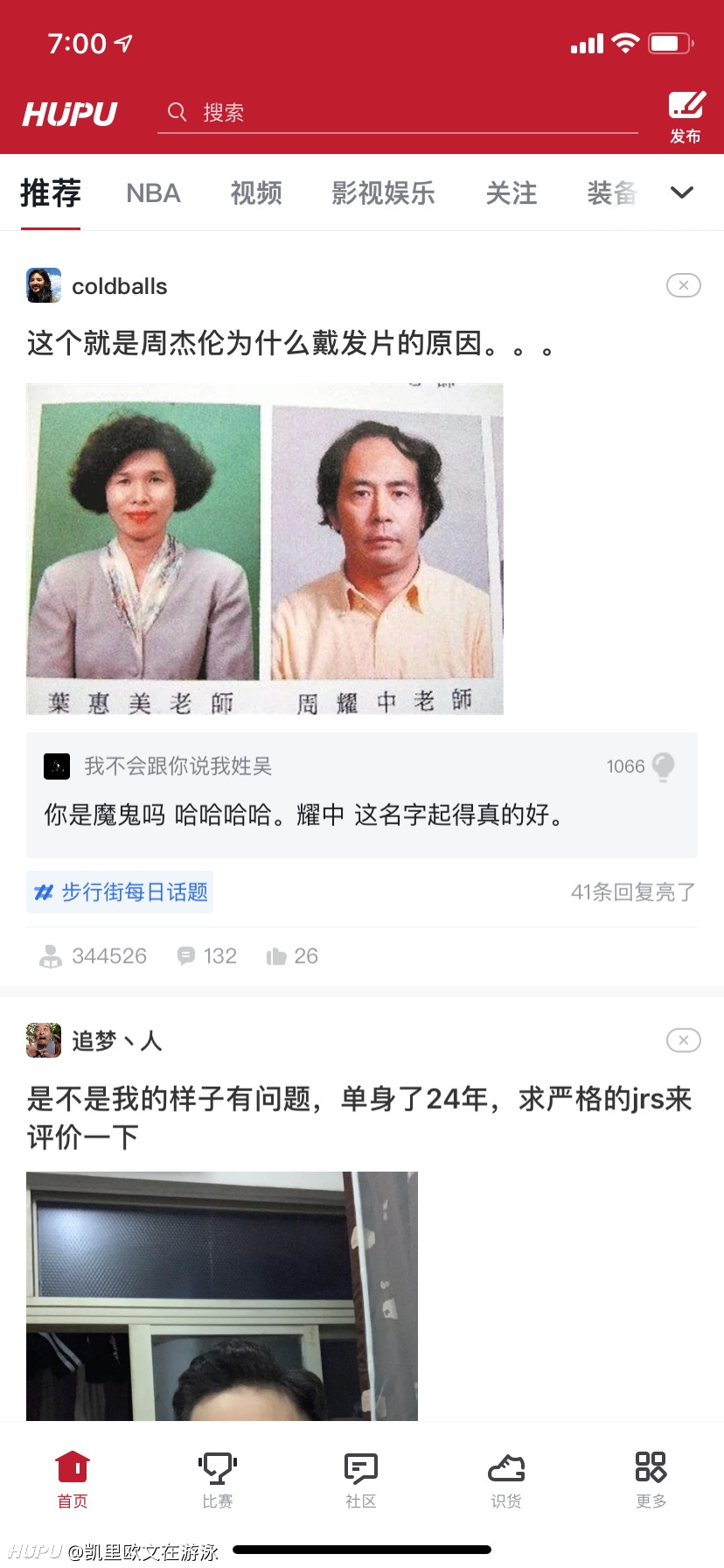Like the coldballs post with 26 likes
The image size is (724, 1568).
point(292,955)
